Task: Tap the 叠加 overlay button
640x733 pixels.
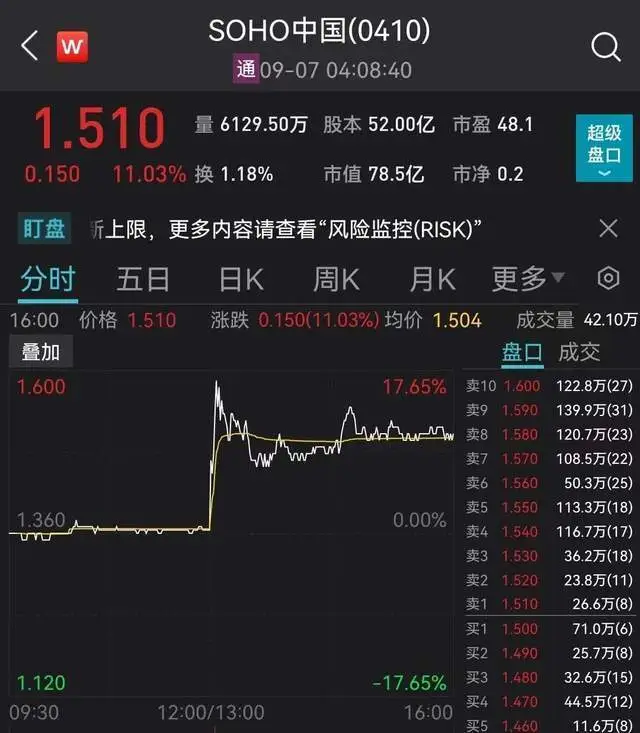Action: (x=41, y=352)
